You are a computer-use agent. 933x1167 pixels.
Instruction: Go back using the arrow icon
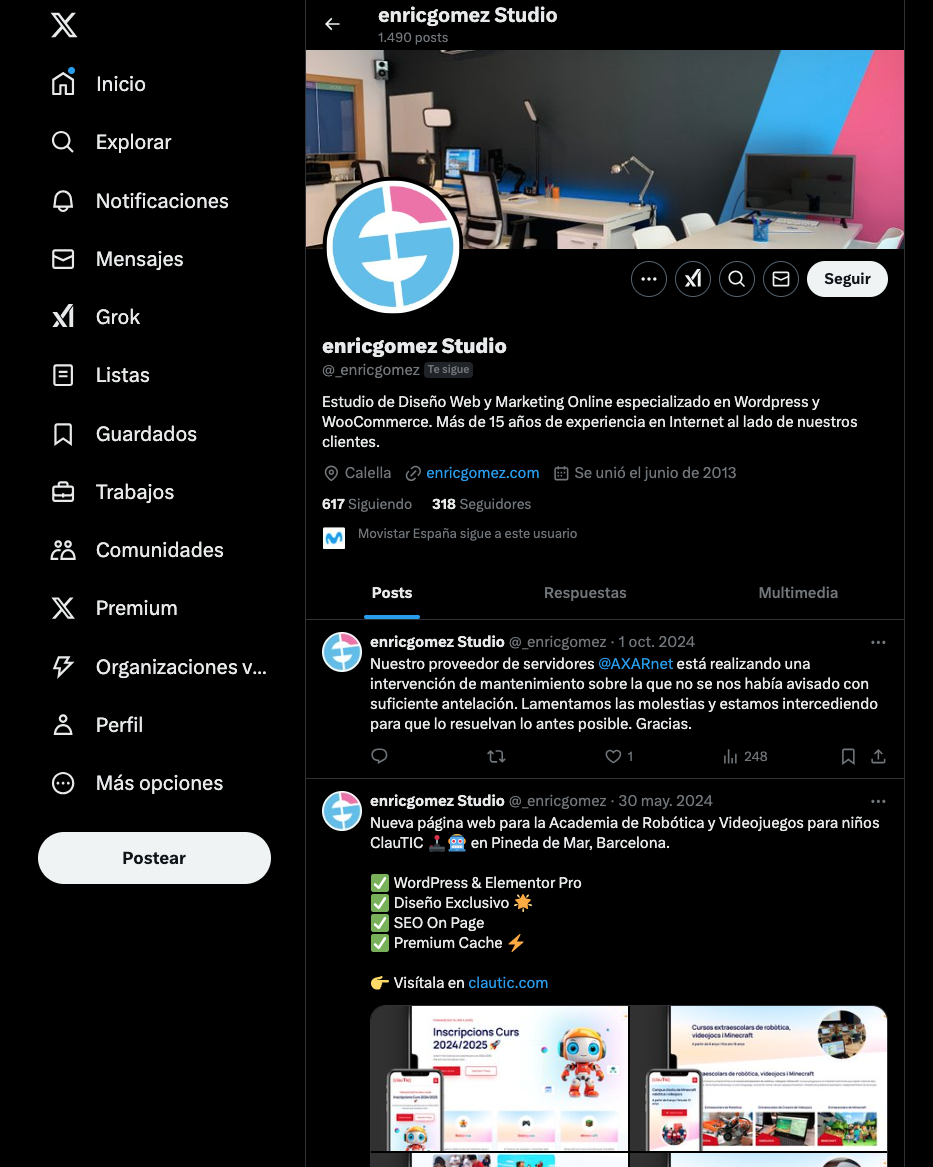click(332, 24)
